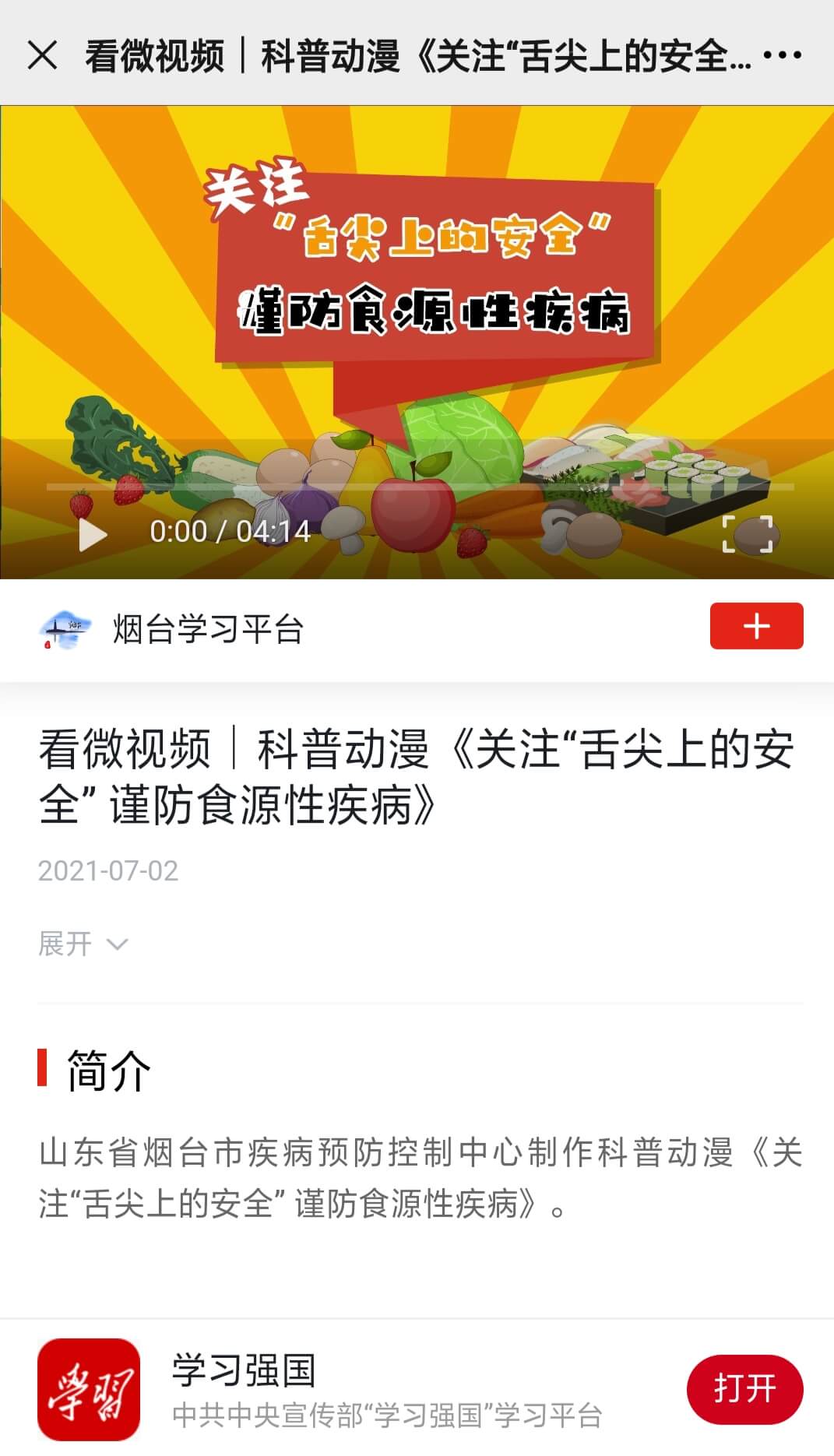Expand details with 展开

point(83,944)
